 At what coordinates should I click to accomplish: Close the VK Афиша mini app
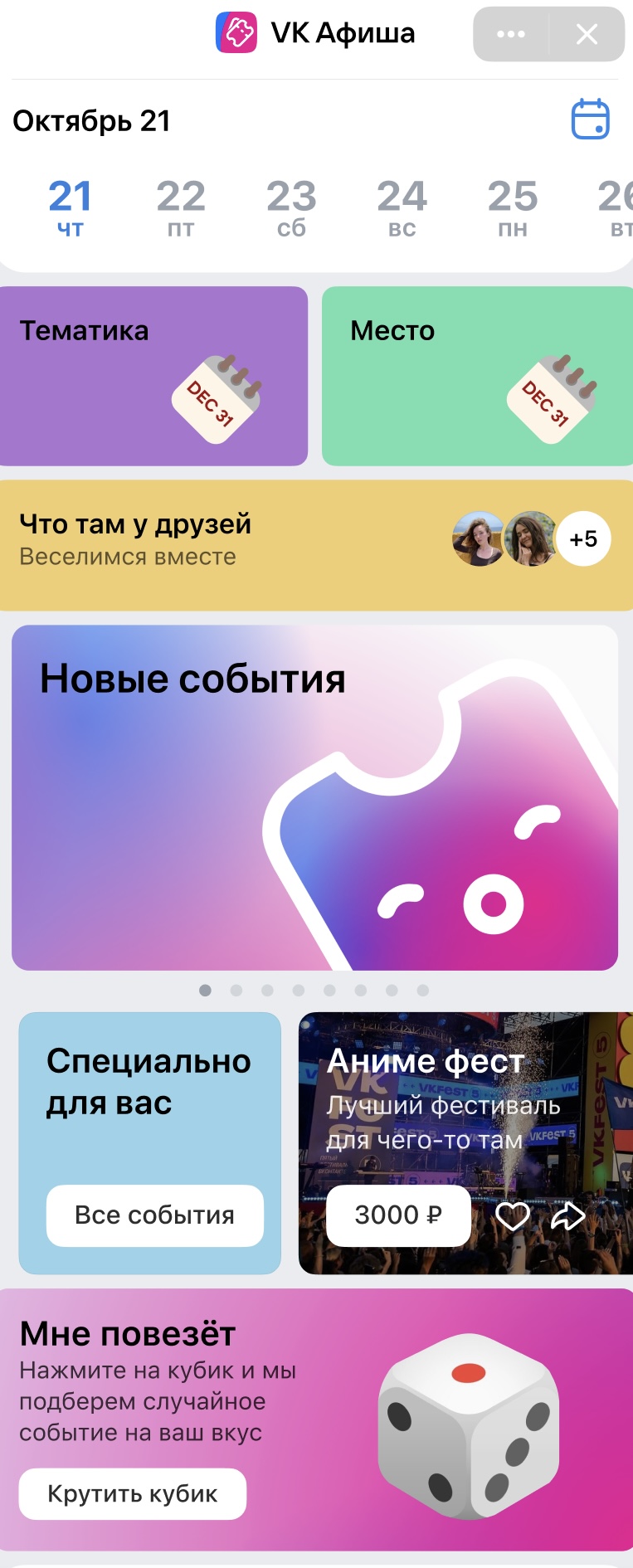coord(587,34)
